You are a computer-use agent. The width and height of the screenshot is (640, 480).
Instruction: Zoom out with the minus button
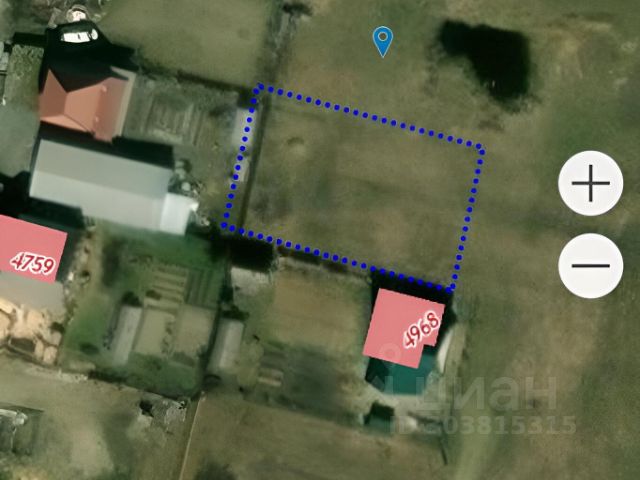point(591,265)
